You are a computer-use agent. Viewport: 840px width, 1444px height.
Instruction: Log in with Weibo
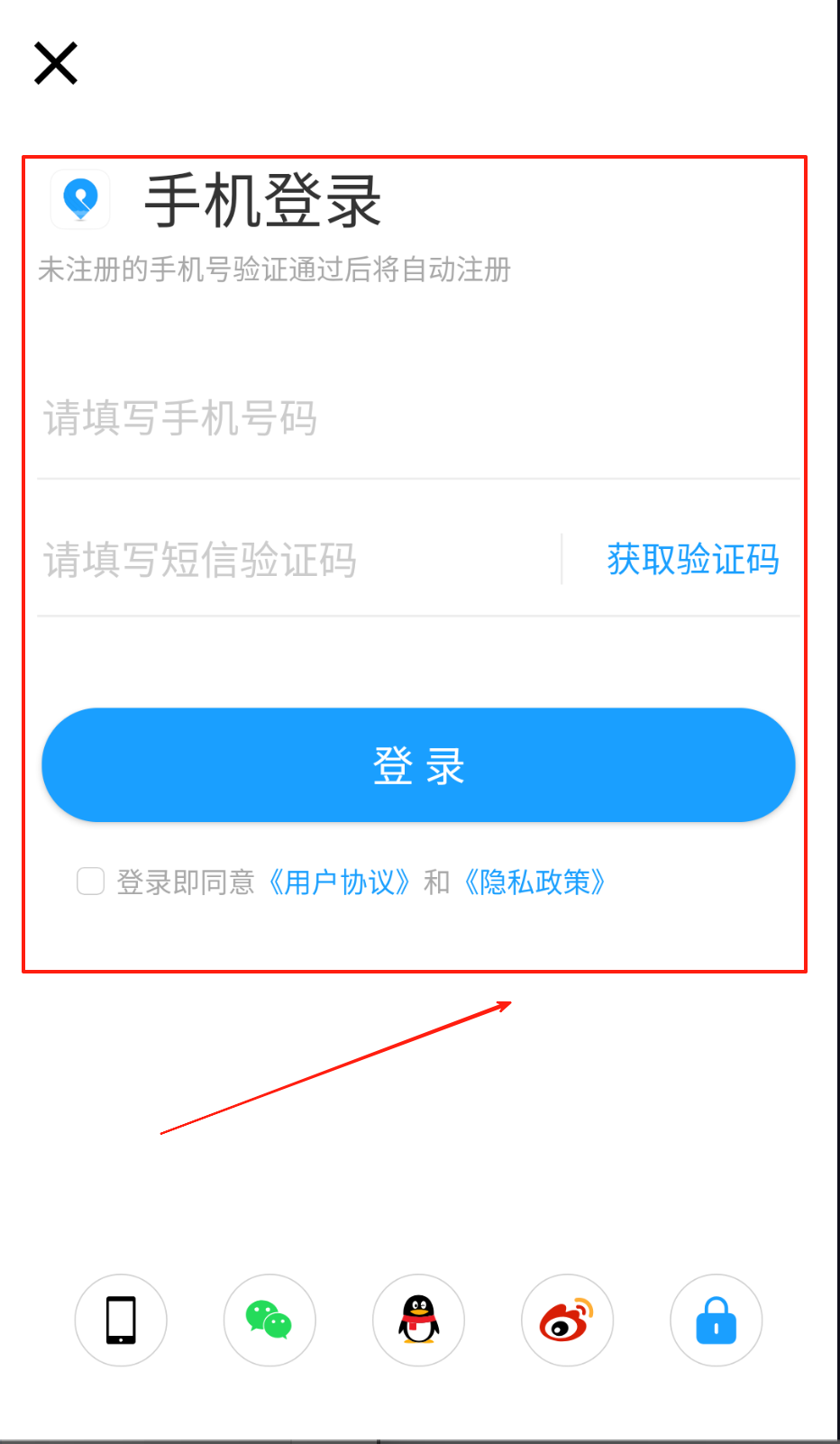[567, 1321]
